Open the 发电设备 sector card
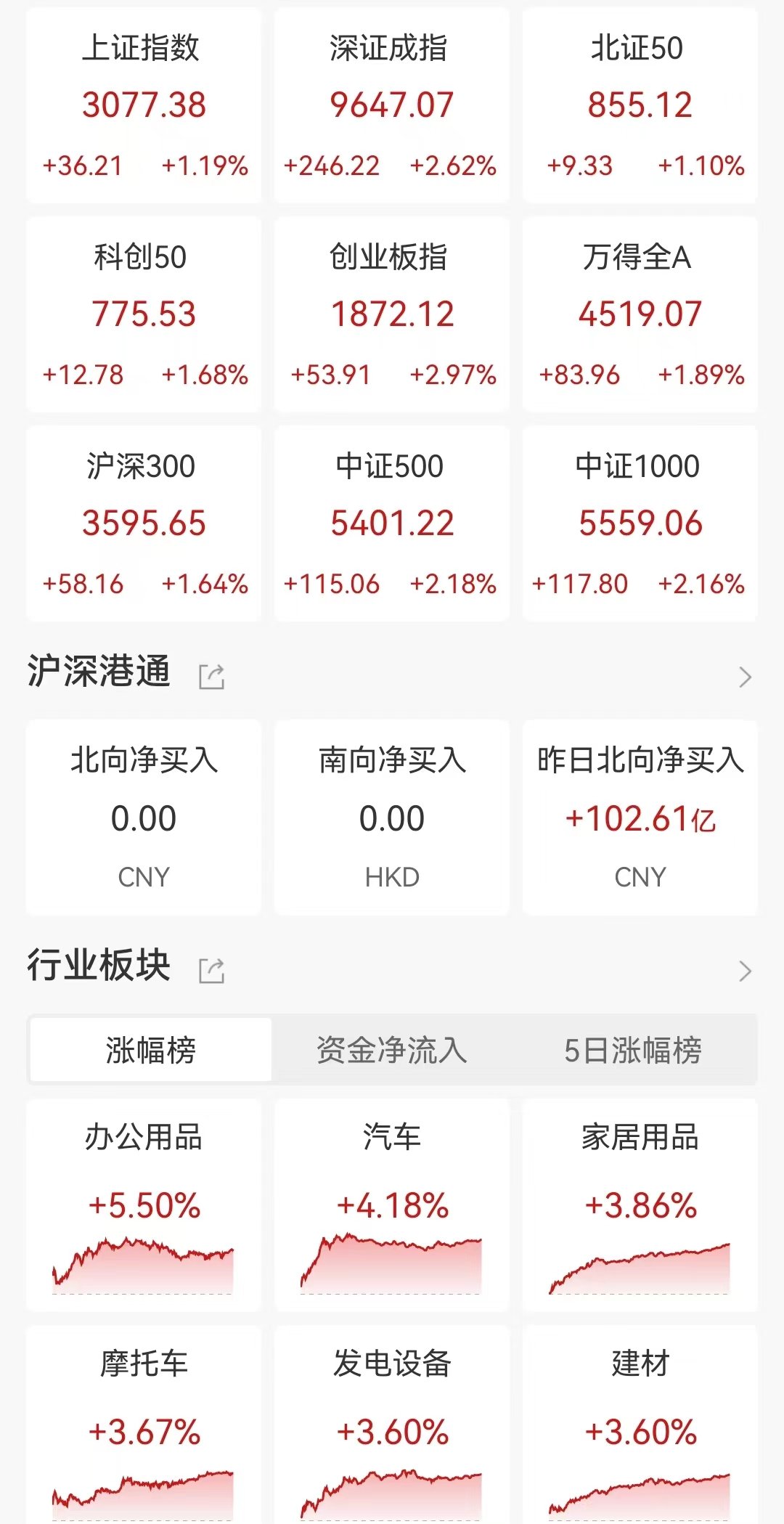Viewport: 784px width, 1524px height. pos(392,1425)
